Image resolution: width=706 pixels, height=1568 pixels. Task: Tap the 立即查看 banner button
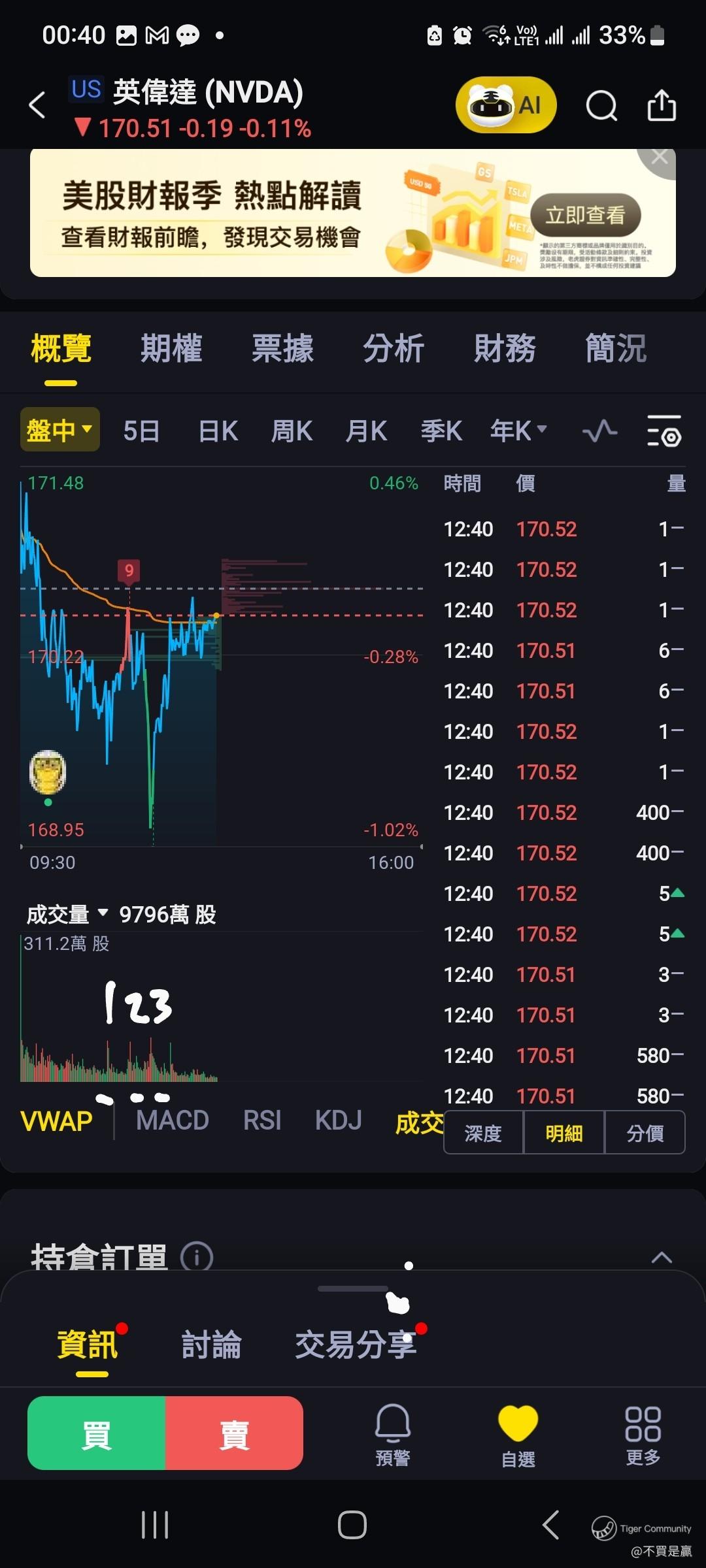coord(585,215)
